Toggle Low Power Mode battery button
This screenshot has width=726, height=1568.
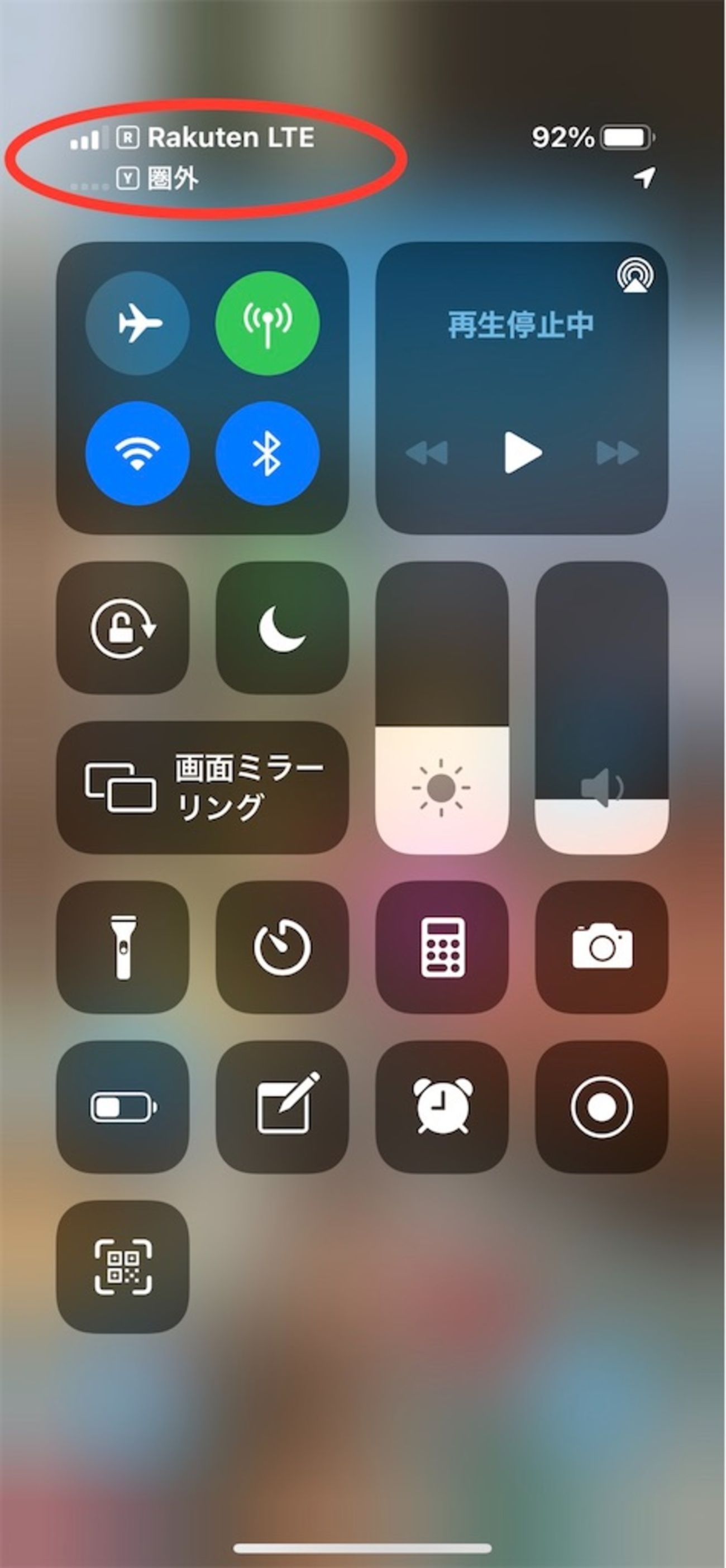pos(123,1107)
